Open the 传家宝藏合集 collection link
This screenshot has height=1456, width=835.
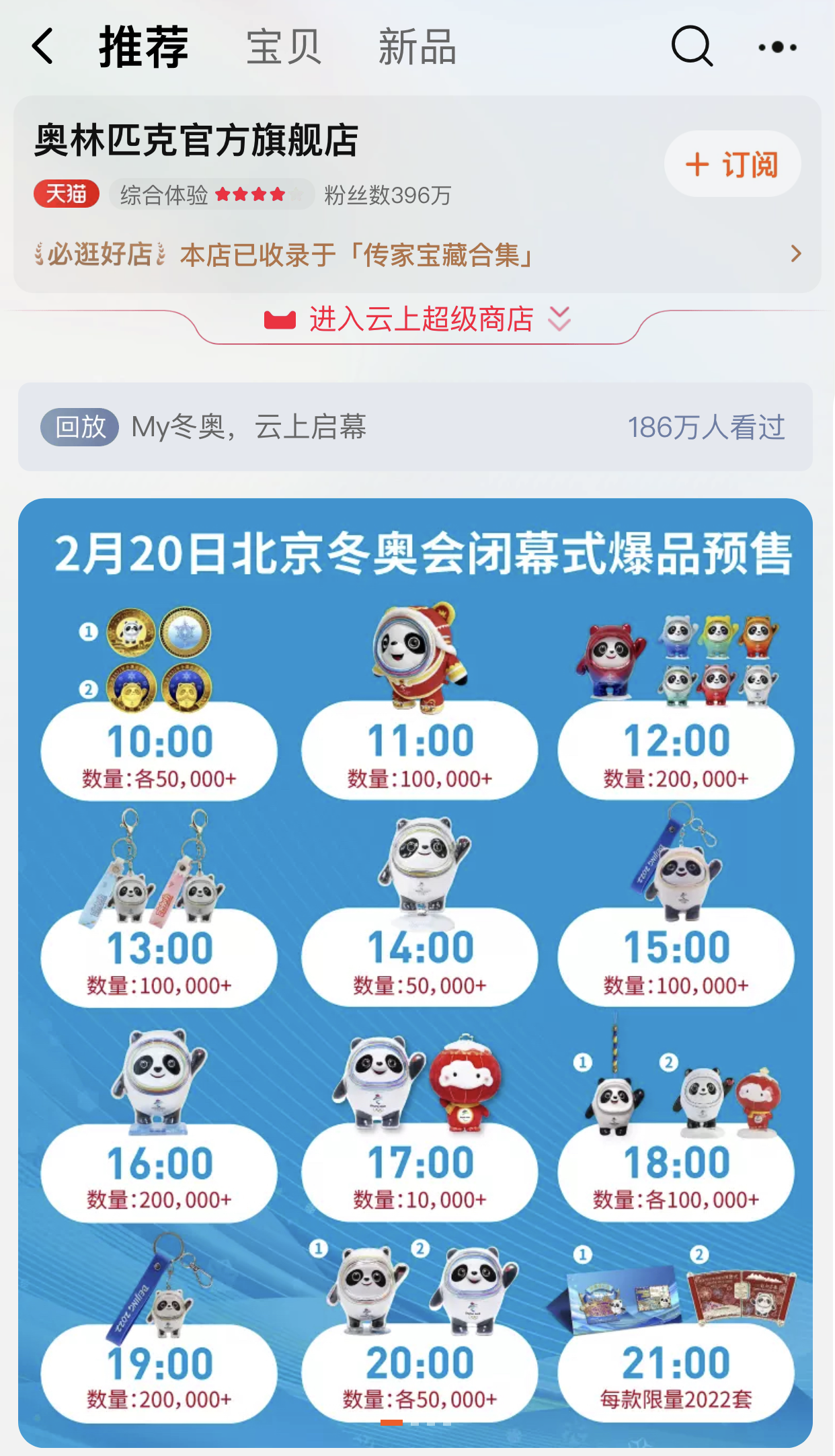[x=418, y=255]
